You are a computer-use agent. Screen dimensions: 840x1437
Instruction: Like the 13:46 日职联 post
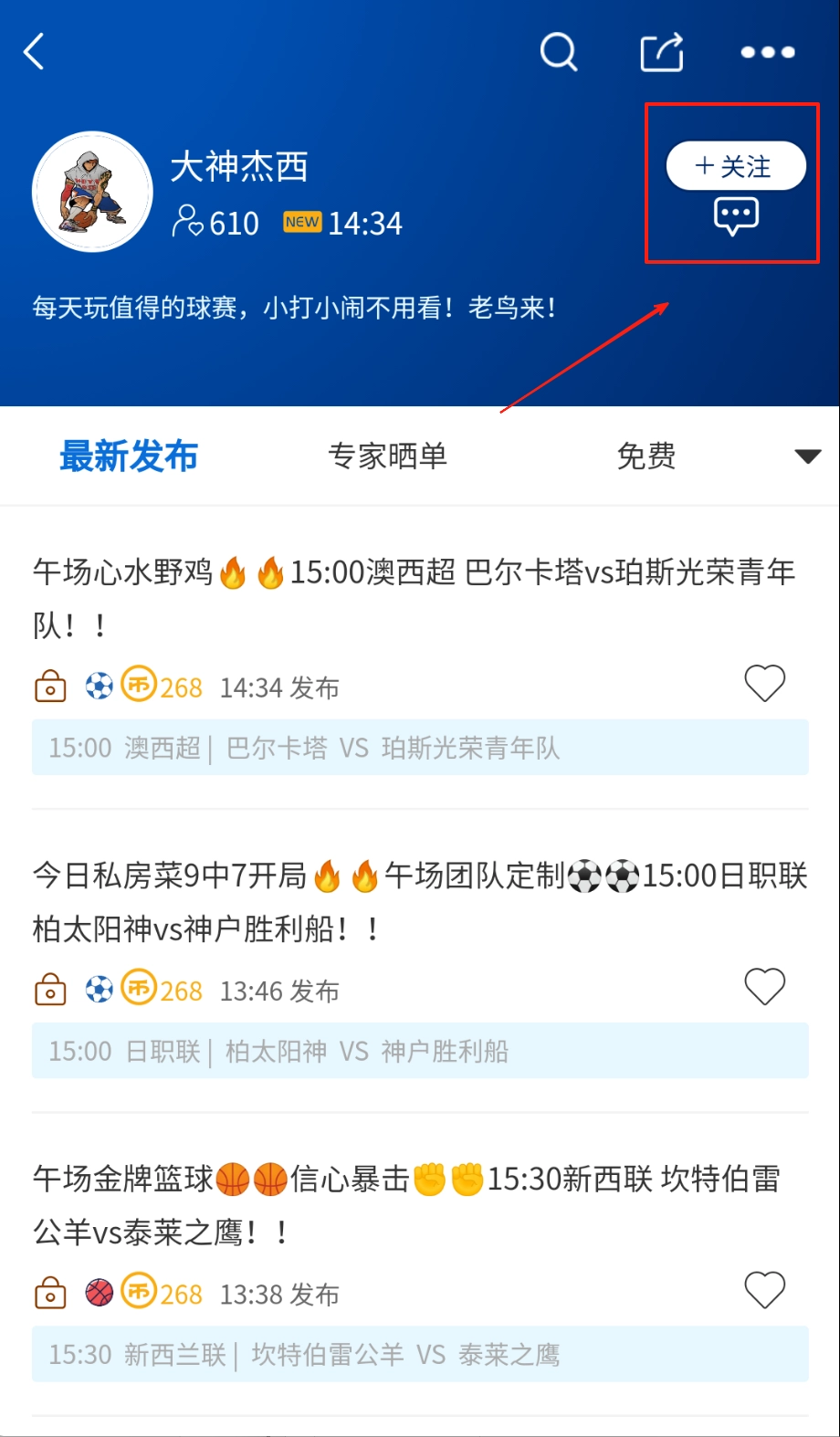(764, 986)
